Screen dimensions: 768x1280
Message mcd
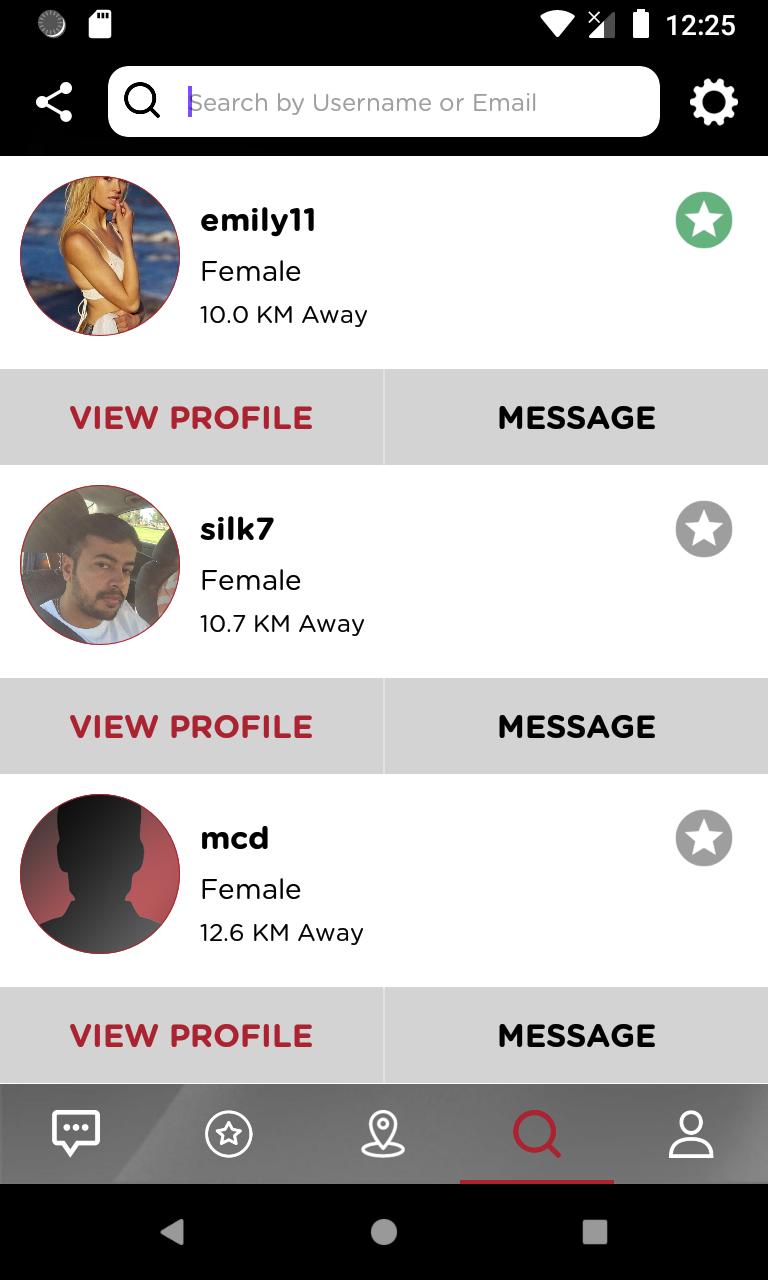(576, 1035)
